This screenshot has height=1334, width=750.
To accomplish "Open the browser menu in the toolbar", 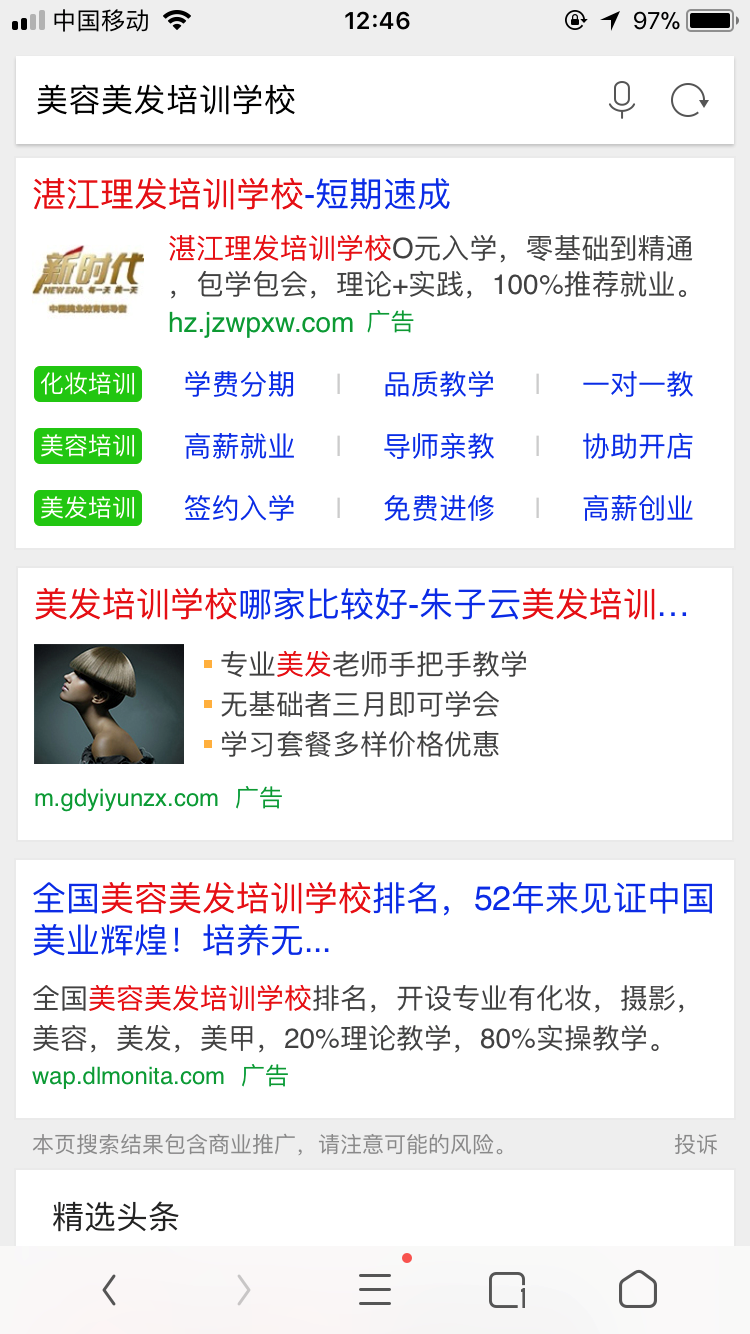I will click(x=375, y=1290).
